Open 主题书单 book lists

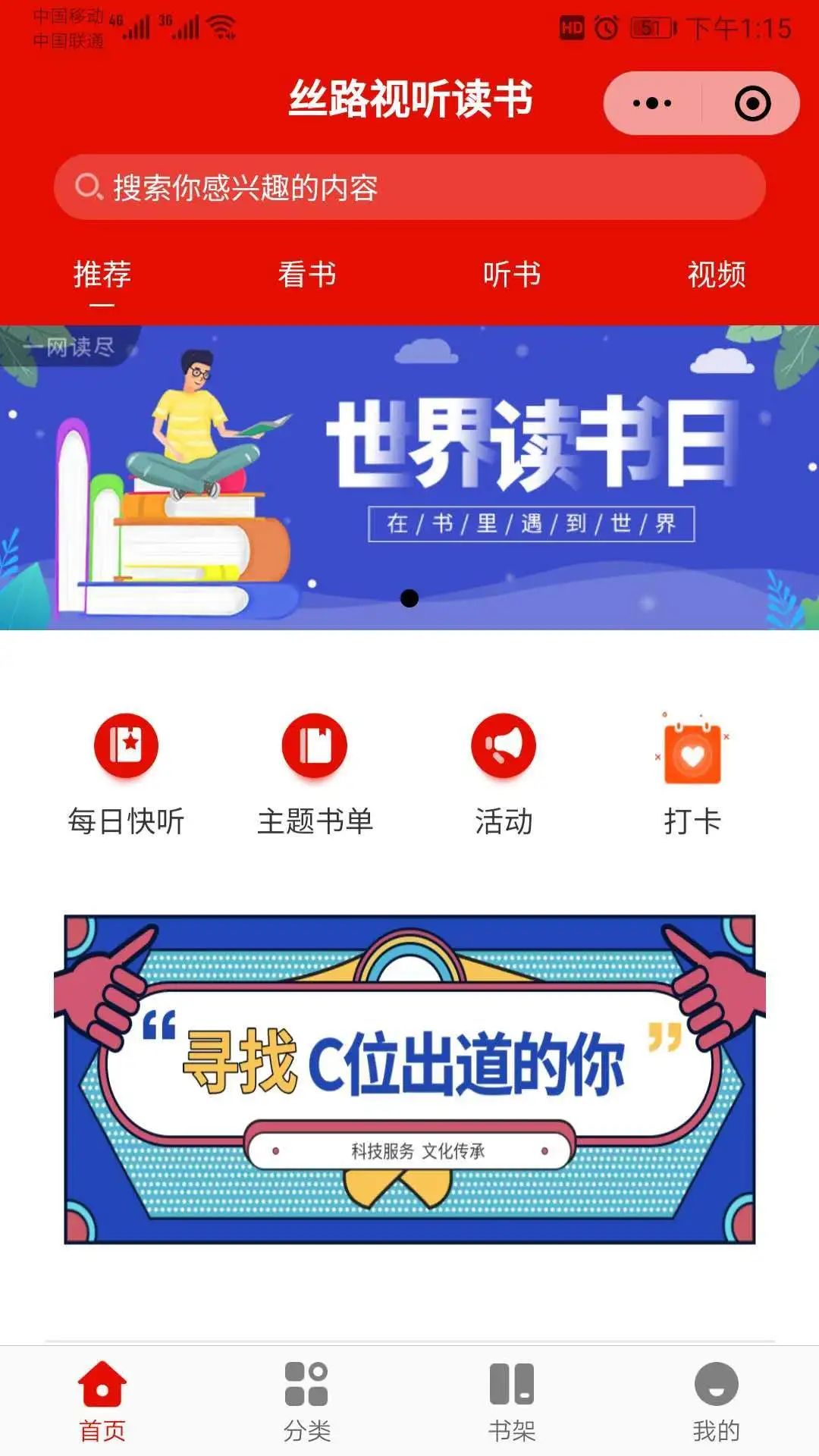(315, 773)
